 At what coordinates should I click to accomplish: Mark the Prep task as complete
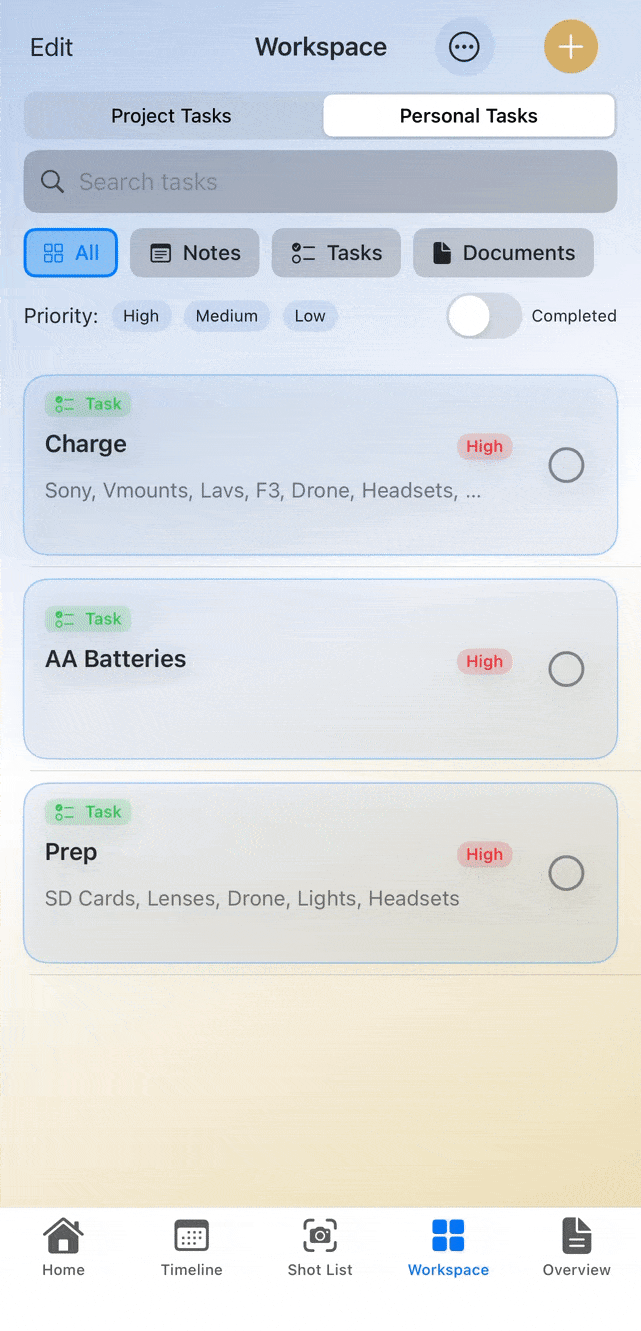click(x=566, y=873)
